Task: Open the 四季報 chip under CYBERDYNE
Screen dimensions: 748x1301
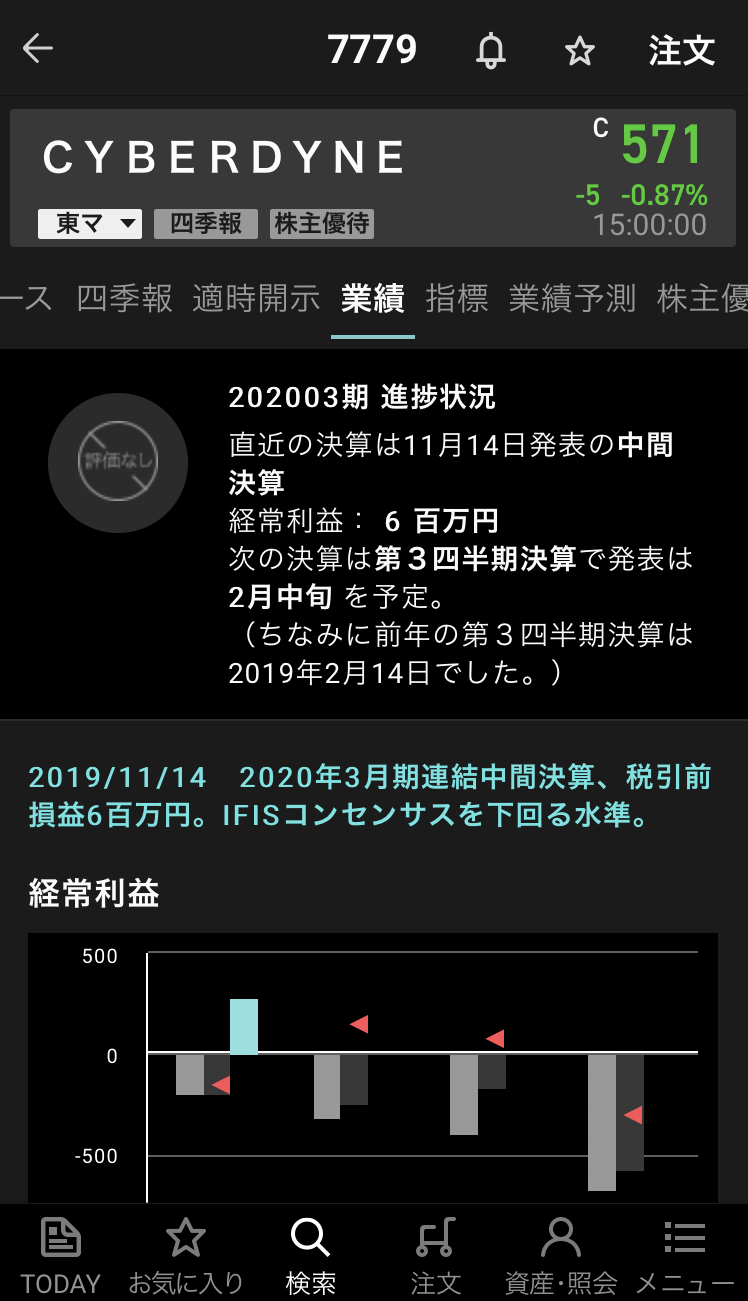Action: coord(205,223)
